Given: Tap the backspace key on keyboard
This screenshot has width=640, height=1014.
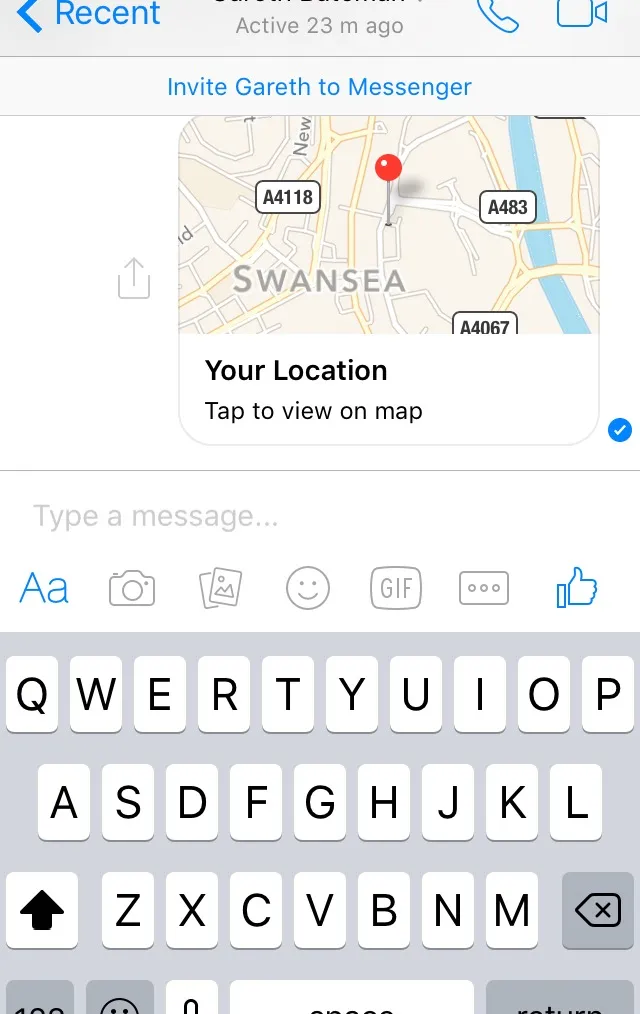Looking at the screenshot, I should pyautogui.click(x=597, y=910).
